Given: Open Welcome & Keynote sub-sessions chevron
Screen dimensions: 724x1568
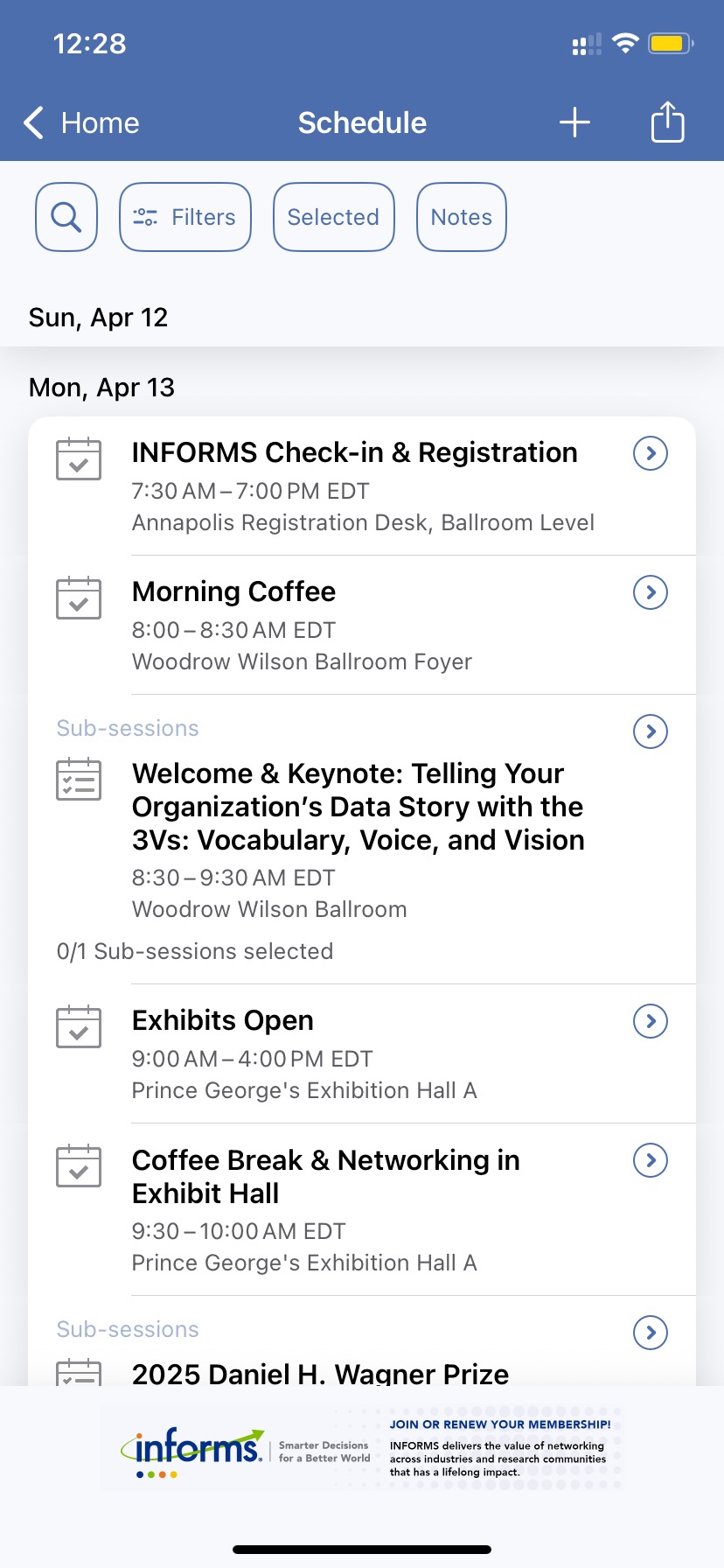Looking at the screenshot, I should (x=650, y=731).
